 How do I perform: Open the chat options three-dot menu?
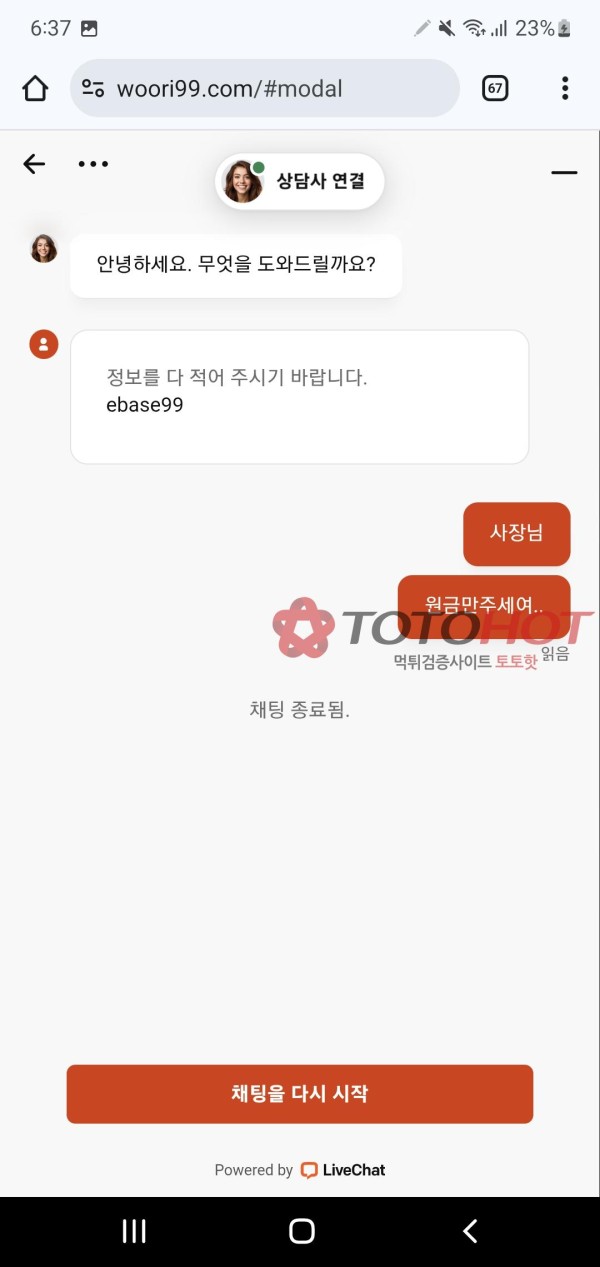coord(93,164)
